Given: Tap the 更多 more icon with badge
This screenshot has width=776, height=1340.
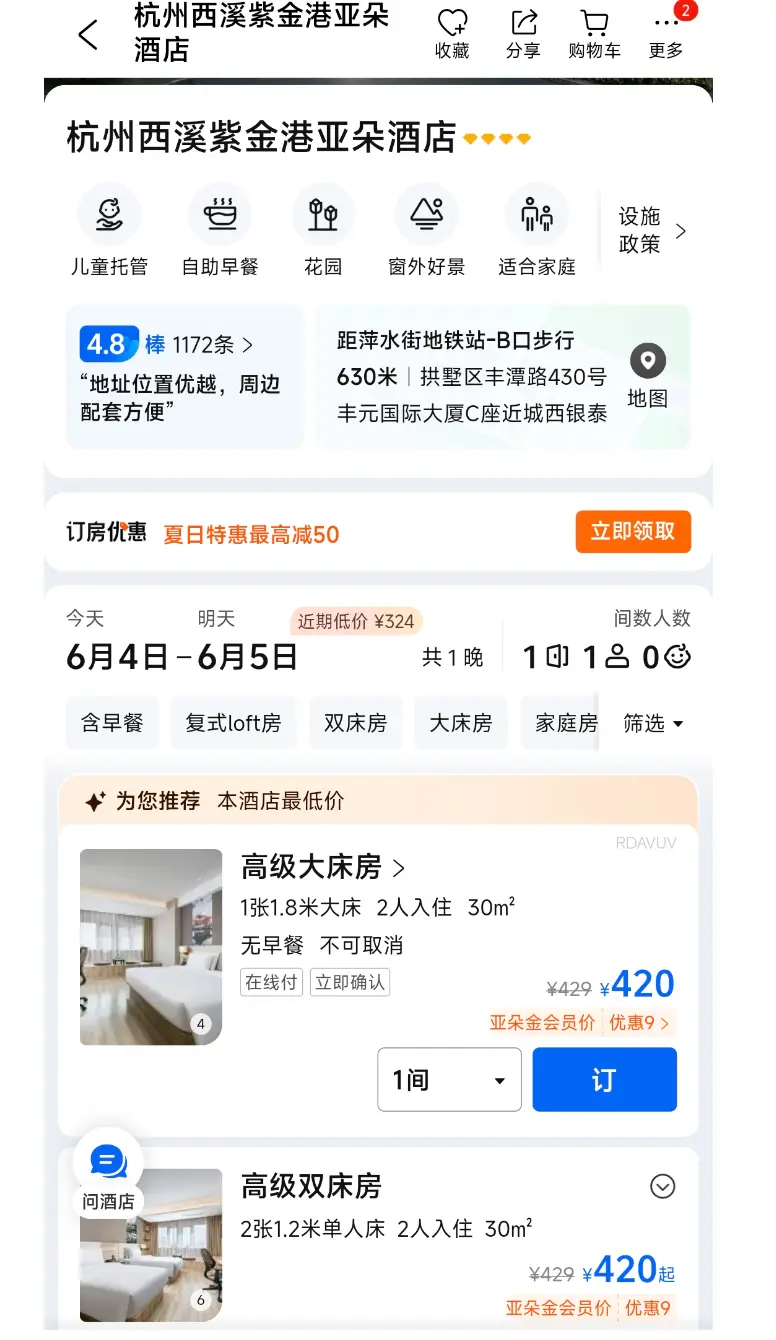Looking at the screenshot, I should coord(666,33).
